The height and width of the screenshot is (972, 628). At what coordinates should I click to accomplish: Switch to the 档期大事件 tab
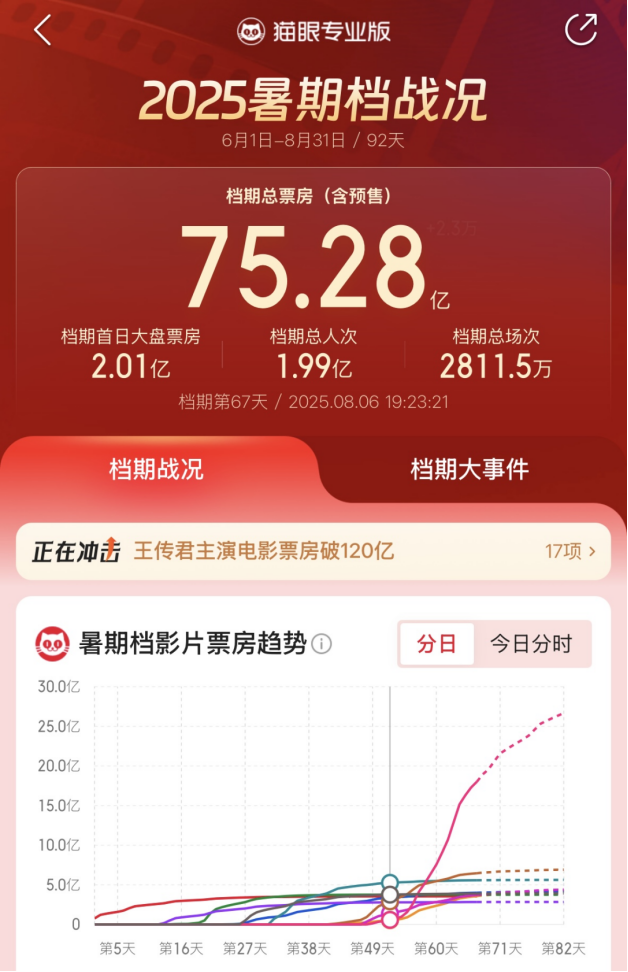click(x=469, y=469)
